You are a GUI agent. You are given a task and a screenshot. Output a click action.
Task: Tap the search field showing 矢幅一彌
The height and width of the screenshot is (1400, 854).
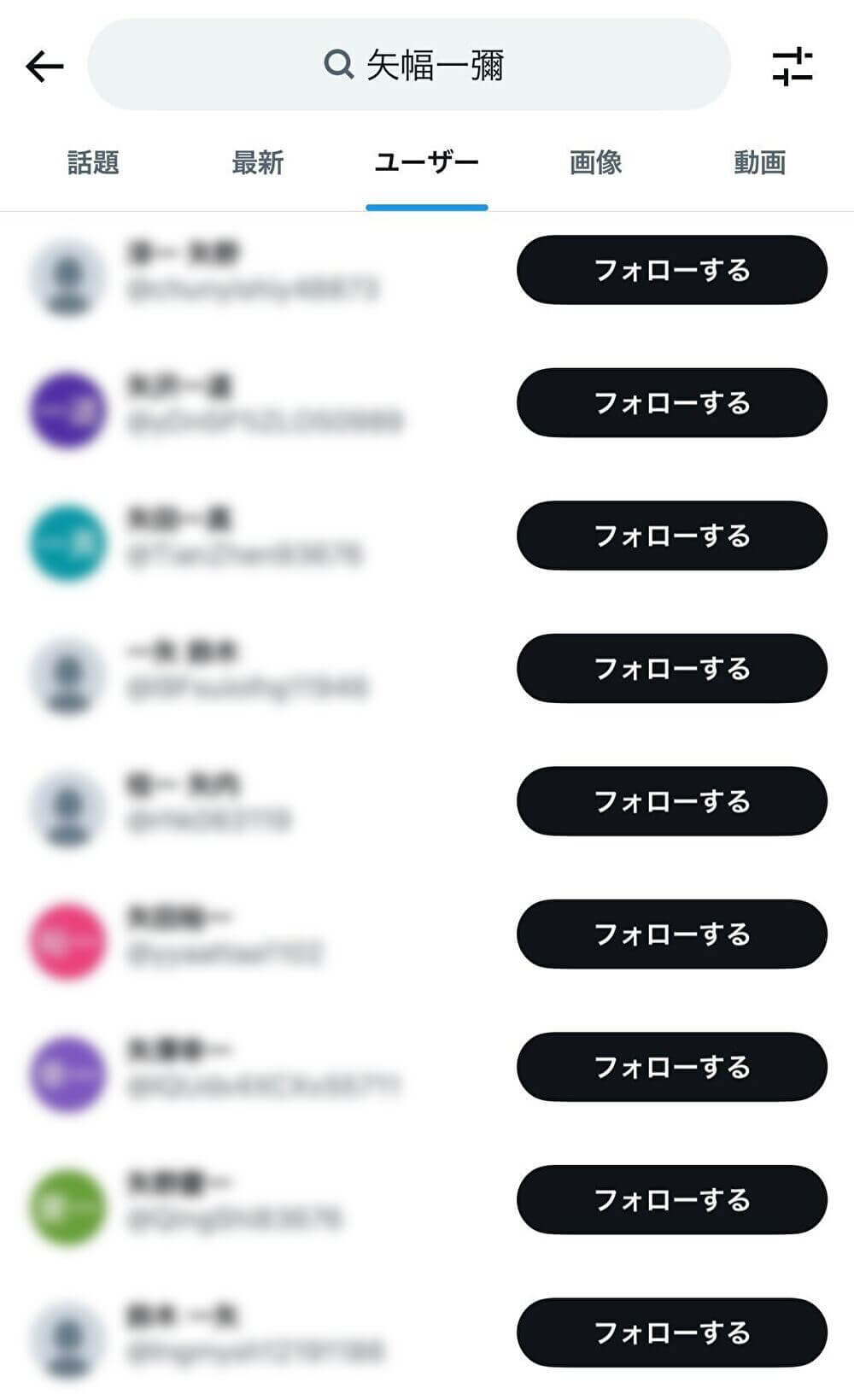coord(410,65)
